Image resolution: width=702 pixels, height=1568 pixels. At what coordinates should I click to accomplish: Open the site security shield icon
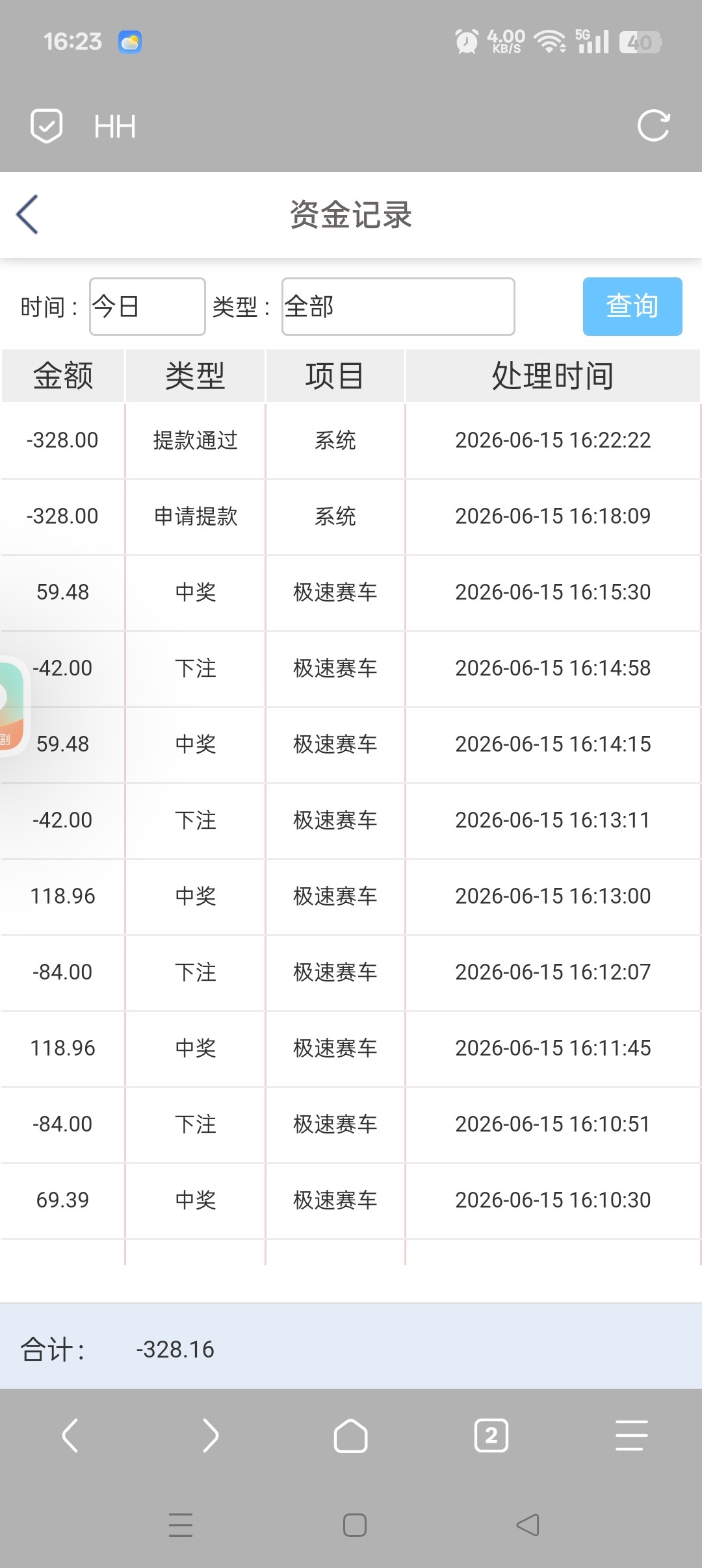point(47,125)
